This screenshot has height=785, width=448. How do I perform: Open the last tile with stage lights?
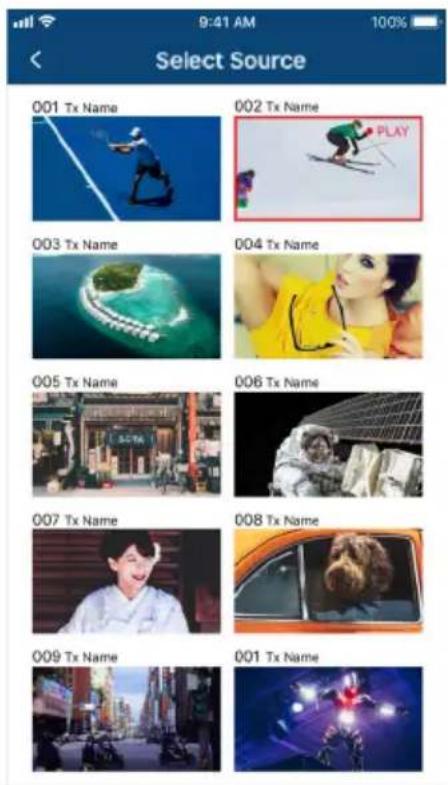pyautogui.click(x=328, y=719)
